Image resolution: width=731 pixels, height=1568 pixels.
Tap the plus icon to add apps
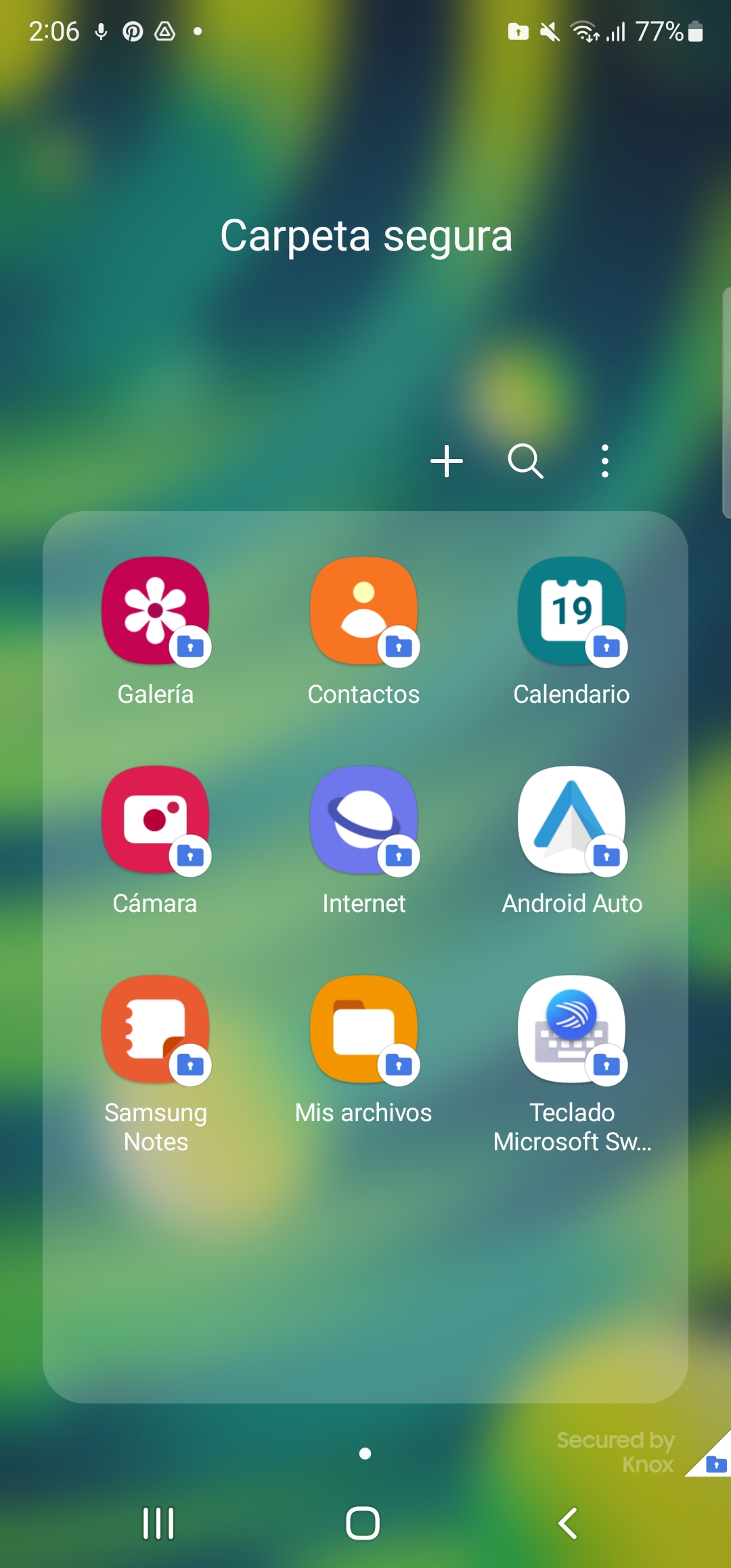pyautogui.click(x=447, y=461)
